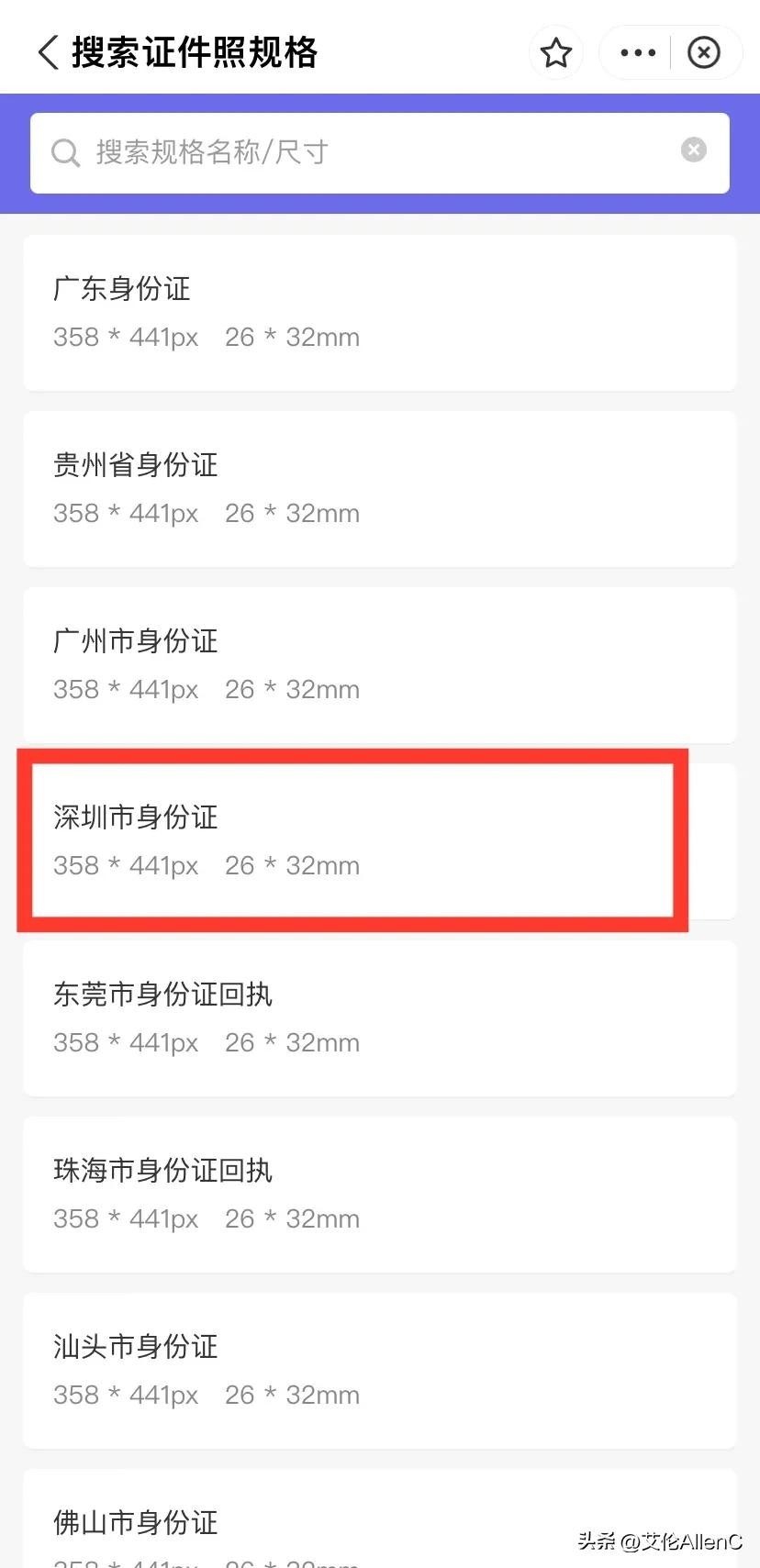This screenshot has height=1568, width=760.
Task: Tap the 深圳市身份证 entry
Action: [x=352, y=840]
